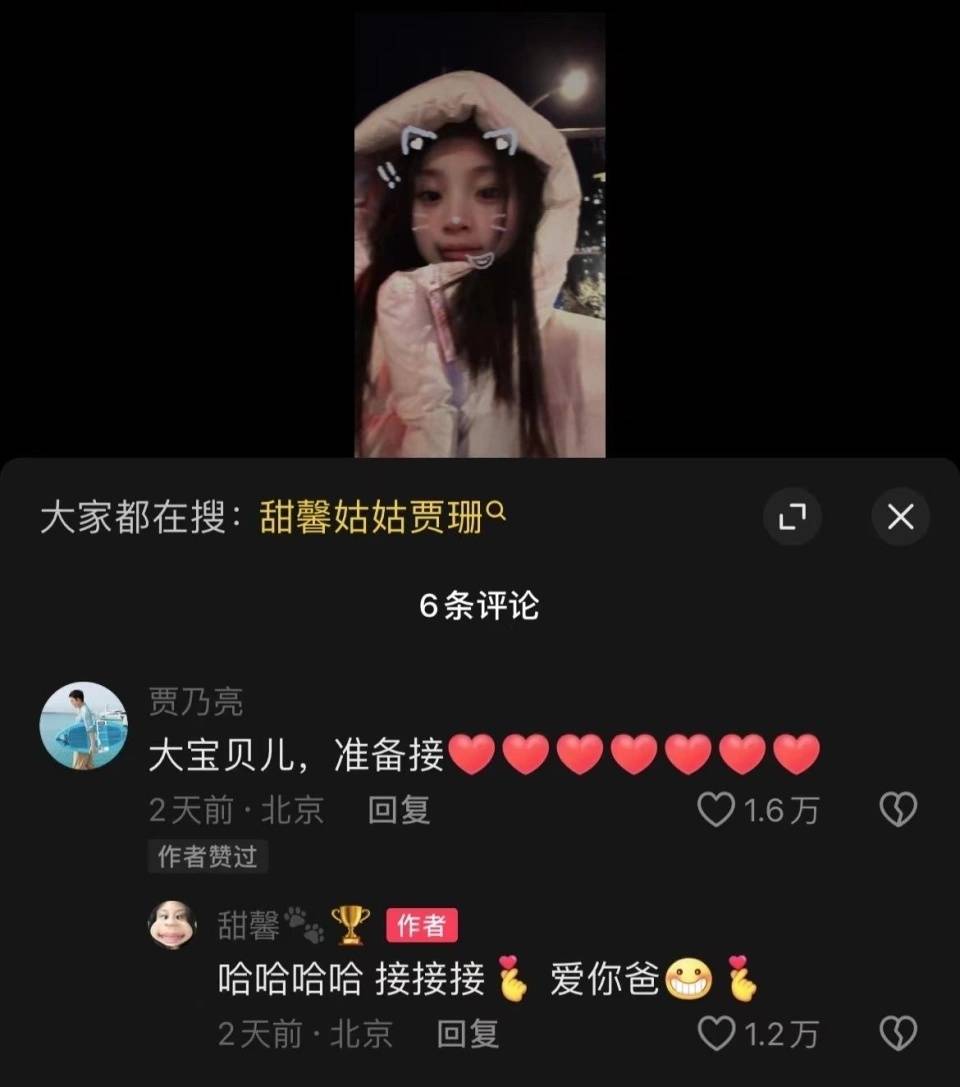
Task: Open 贾乃亮's profile avatar
Action: click(84, 726)
